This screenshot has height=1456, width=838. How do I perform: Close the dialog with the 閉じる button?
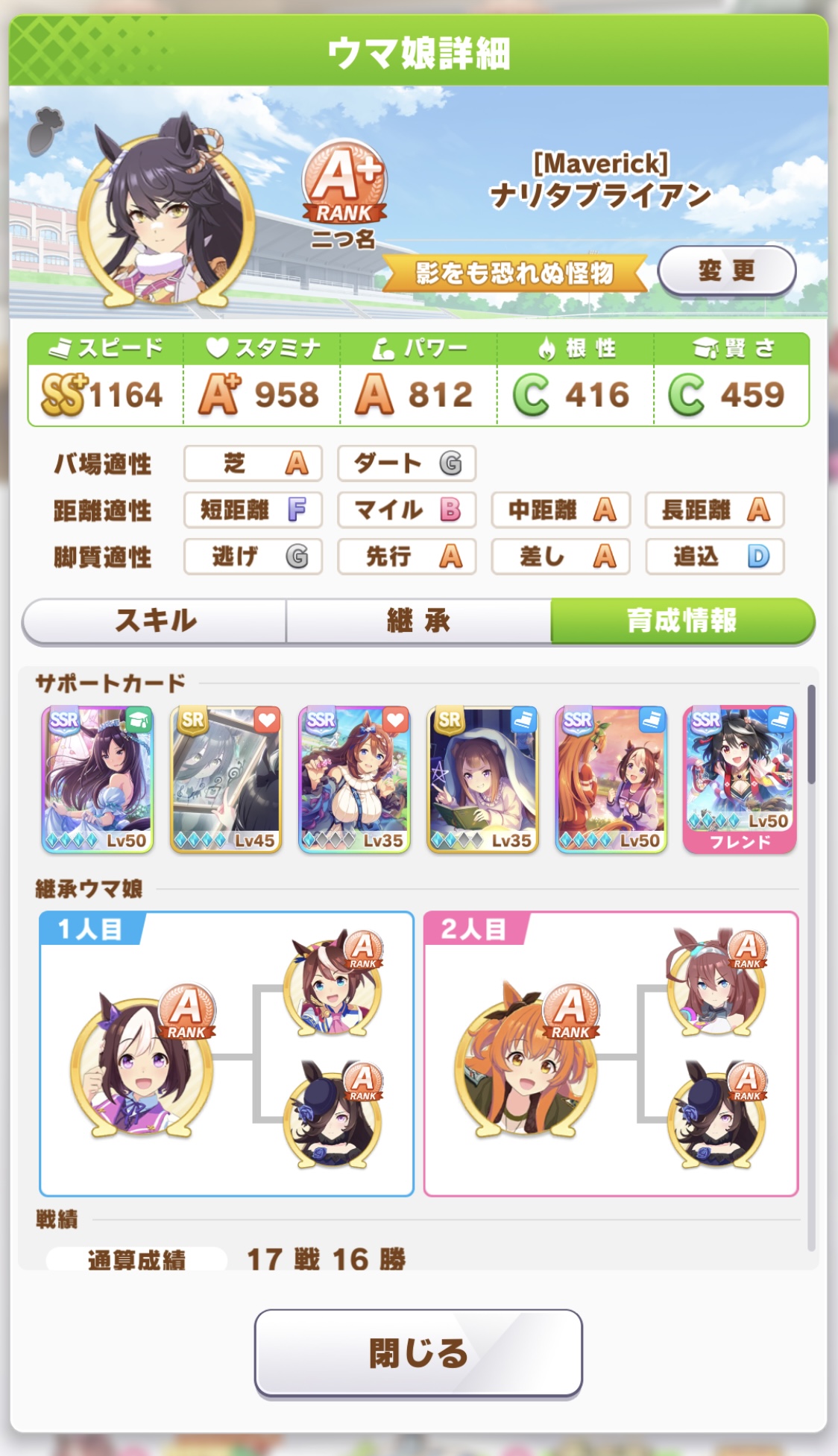418,1352
